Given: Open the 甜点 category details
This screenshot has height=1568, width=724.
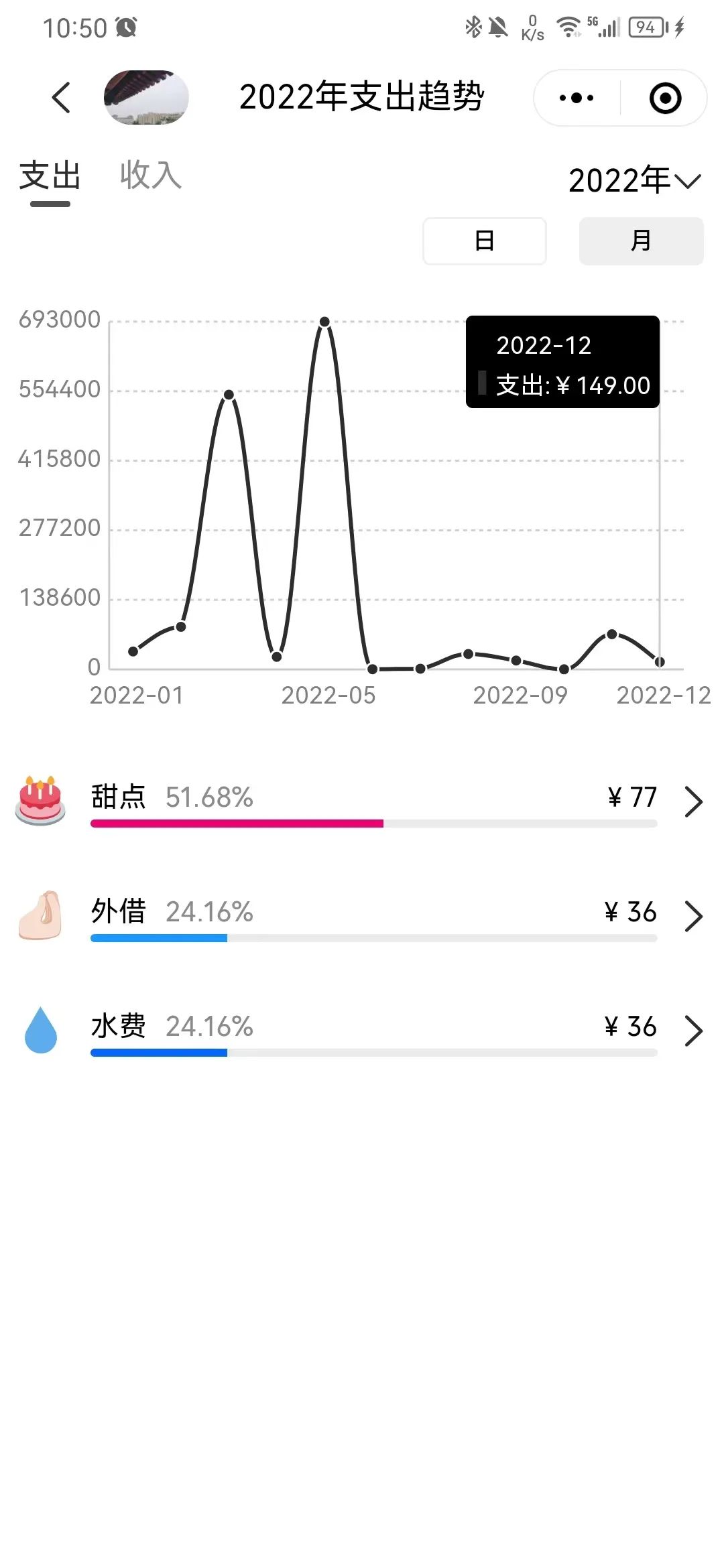Looking at the screenshot, I should (362, 801).
